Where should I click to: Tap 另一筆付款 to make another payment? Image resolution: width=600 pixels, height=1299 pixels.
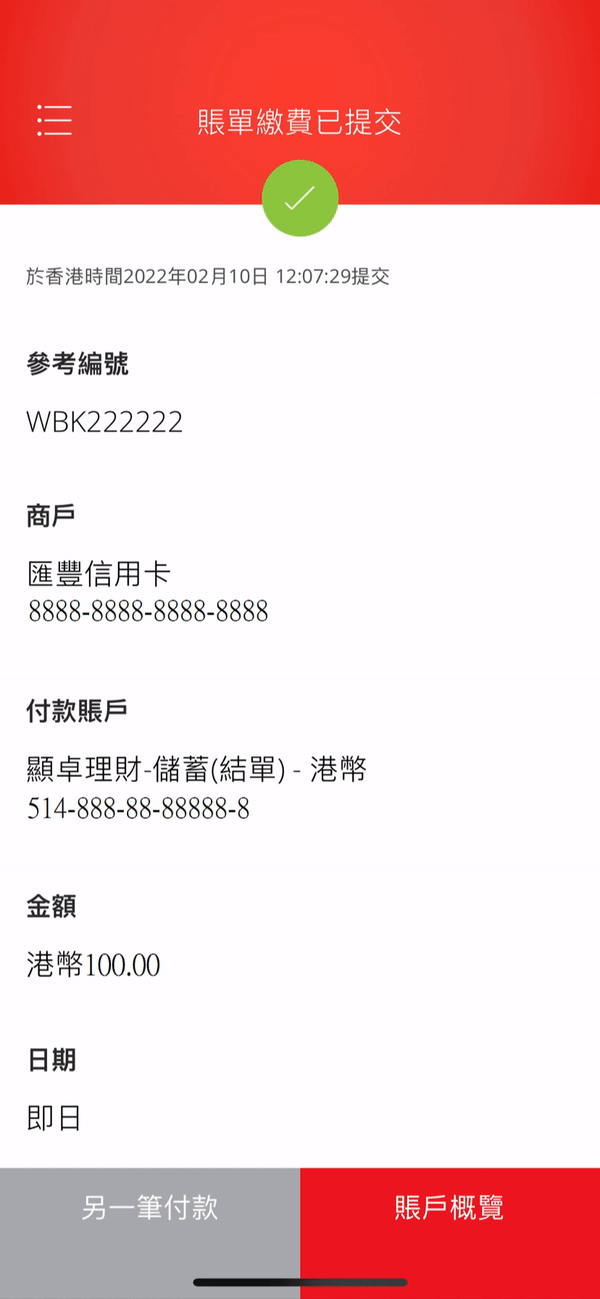tap(150, 1208)
